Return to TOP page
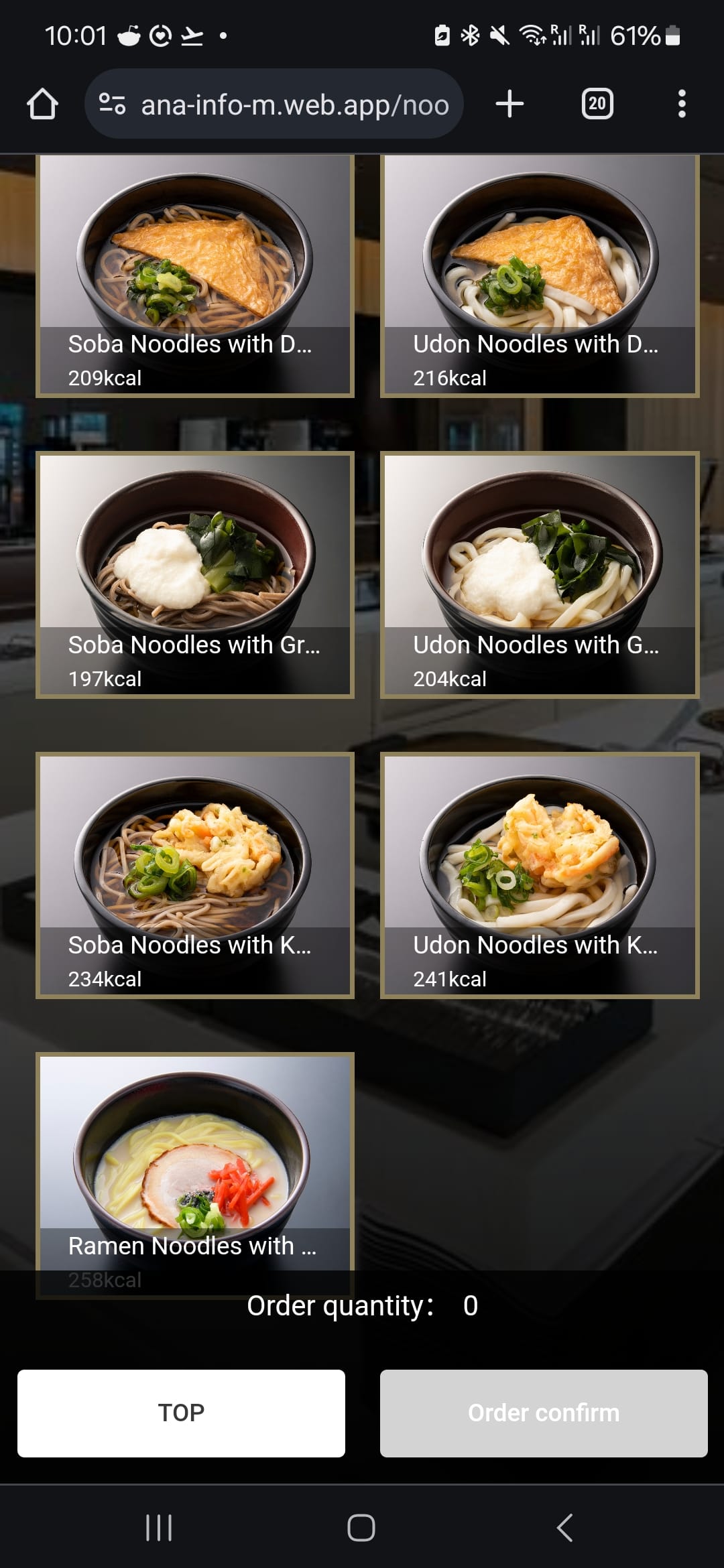 tap(181, 1413)
